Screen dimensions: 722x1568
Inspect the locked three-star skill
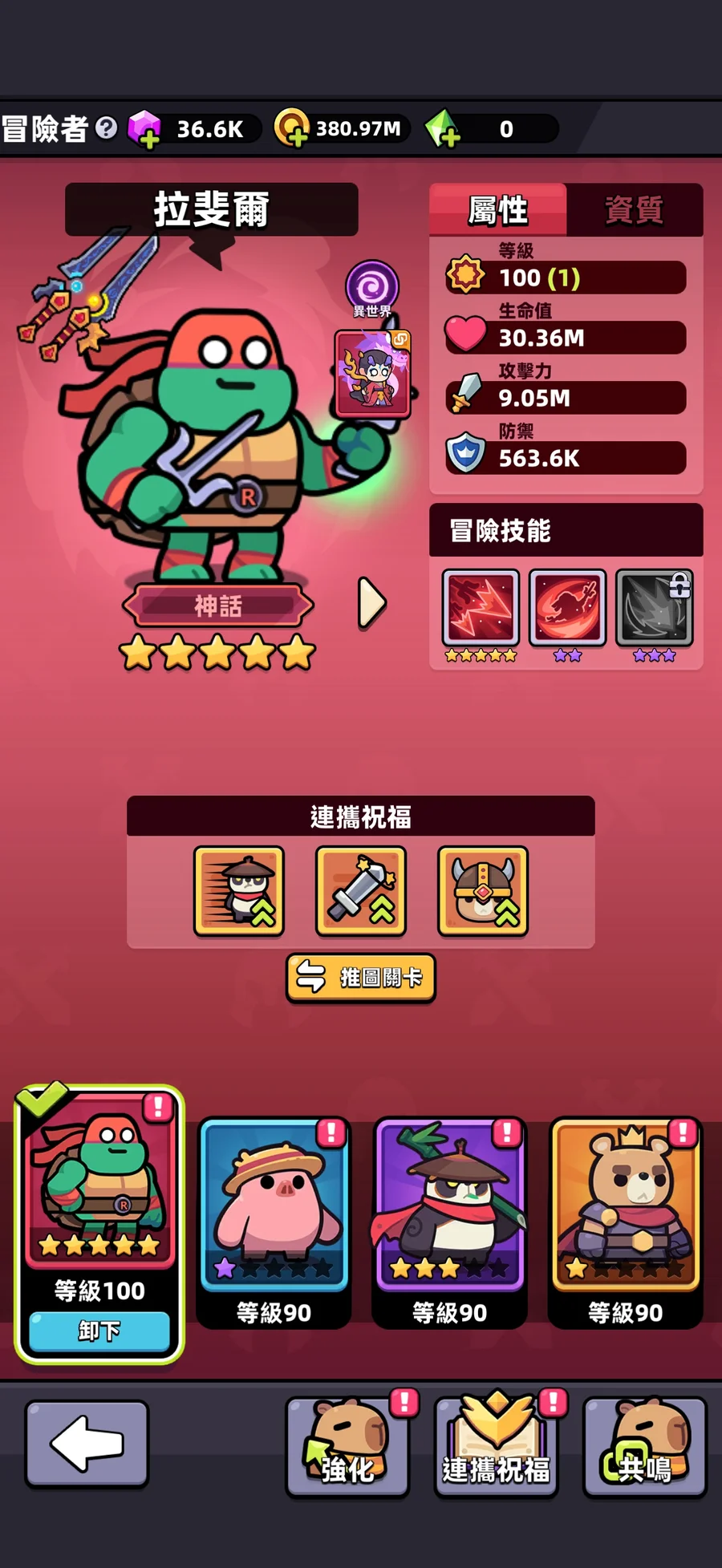654,607
